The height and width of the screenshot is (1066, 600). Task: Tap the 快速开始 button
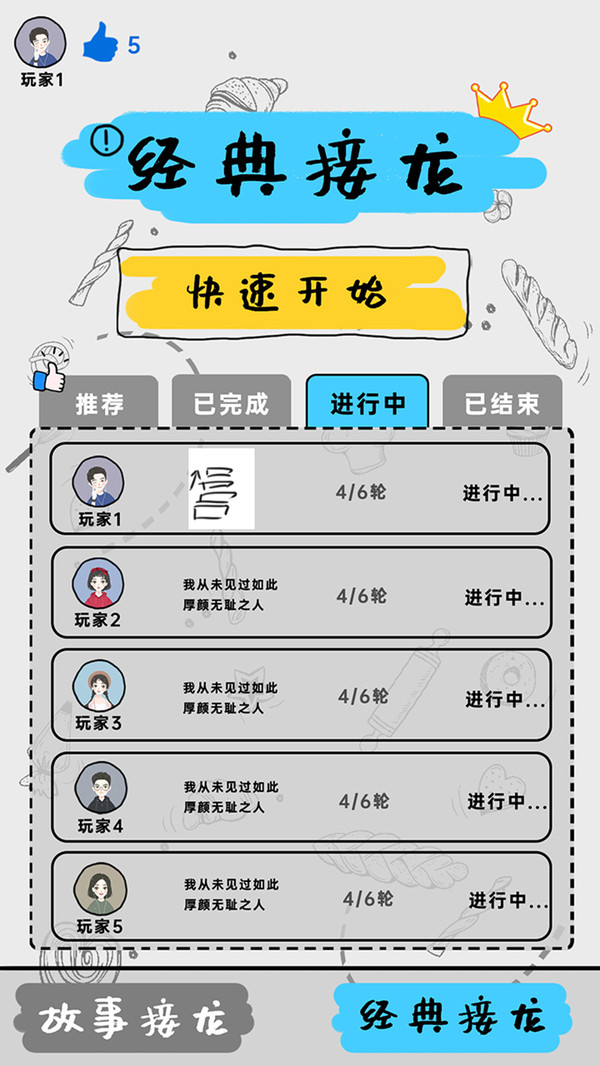[x=290, y=294]
